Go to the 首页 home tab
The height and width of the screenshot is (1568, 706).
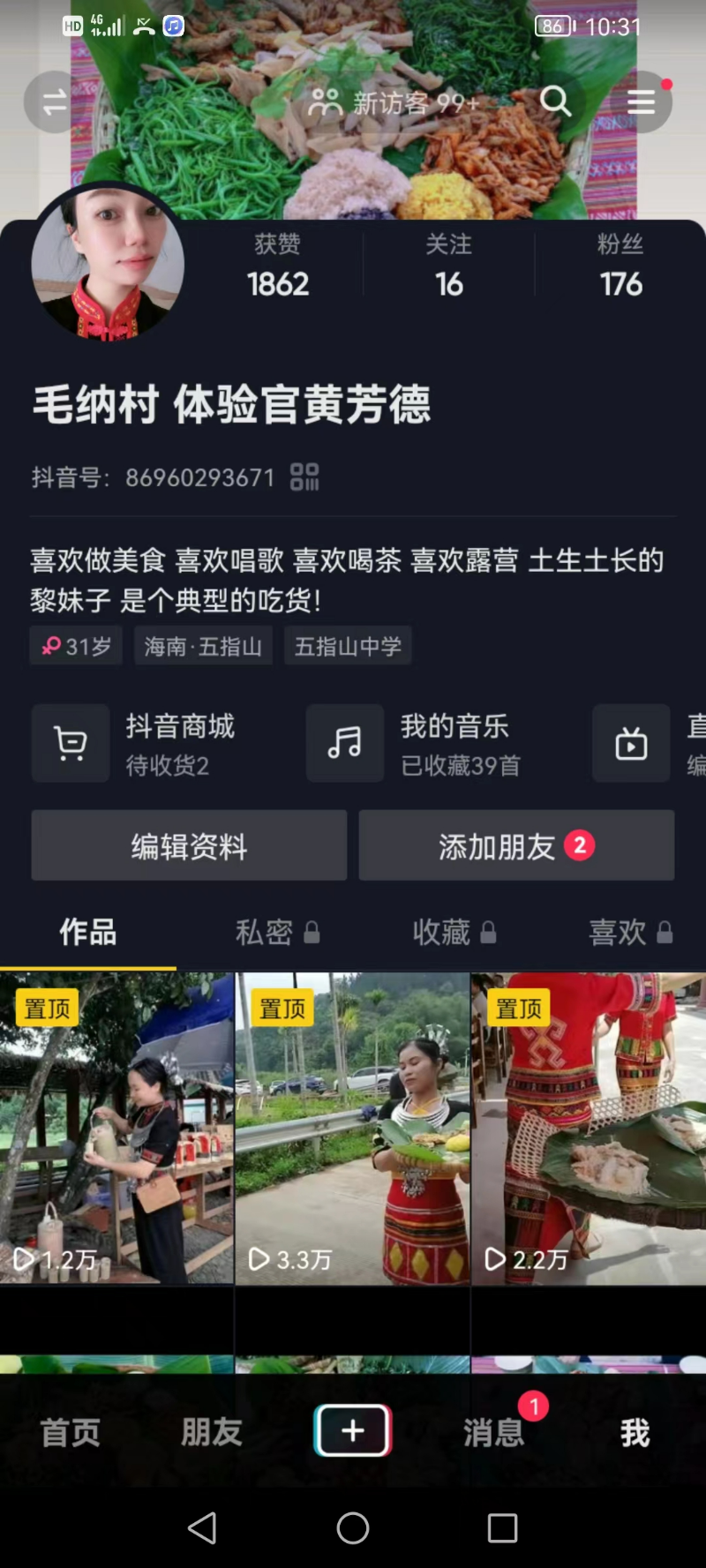tap(71, 1431)
